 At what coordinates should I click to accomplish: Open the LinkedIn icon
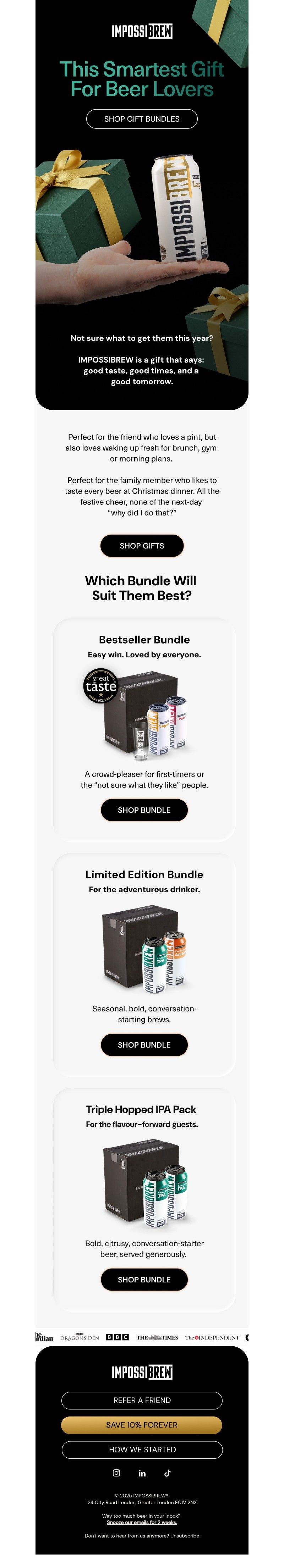(142, 1473)
